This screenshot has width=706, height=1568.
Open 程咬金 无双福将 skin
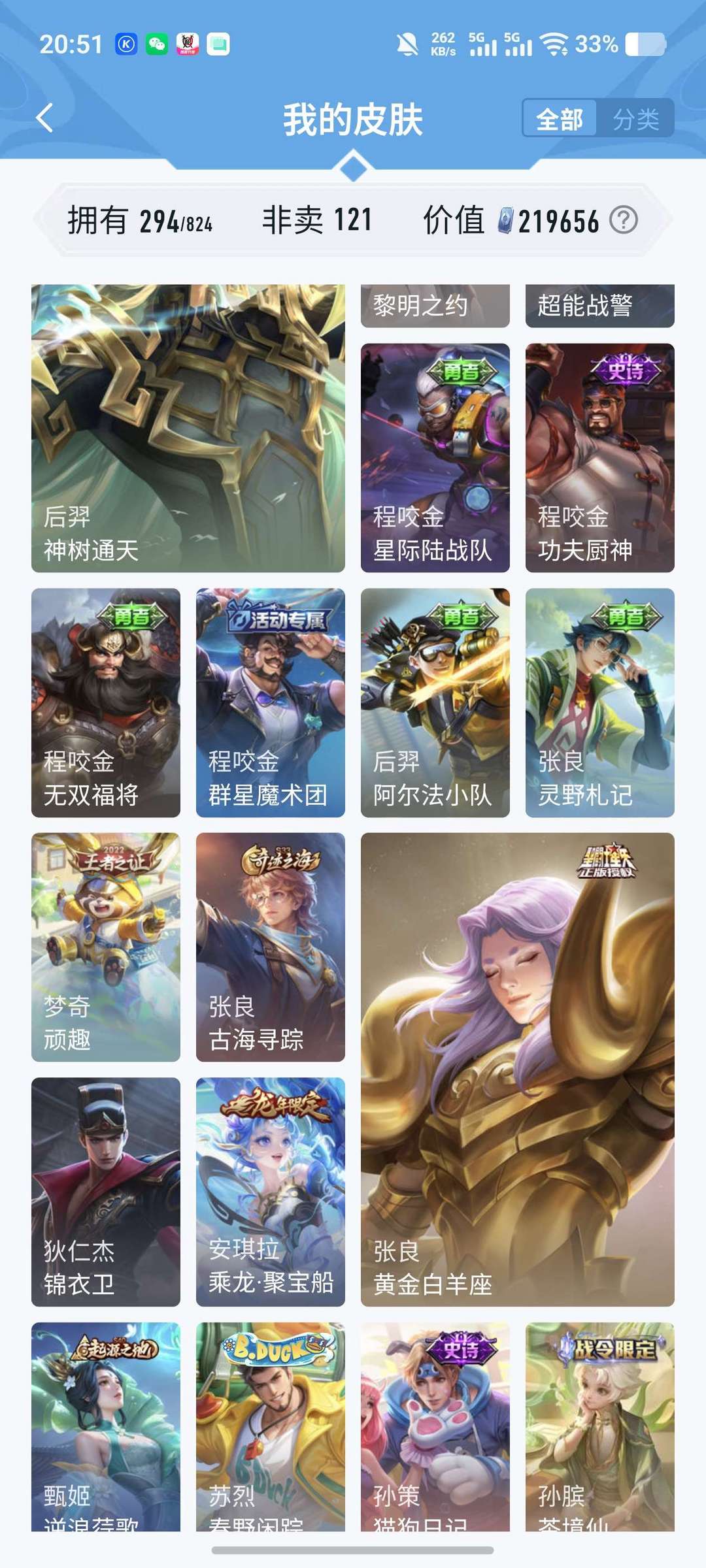tap(106, 703)
